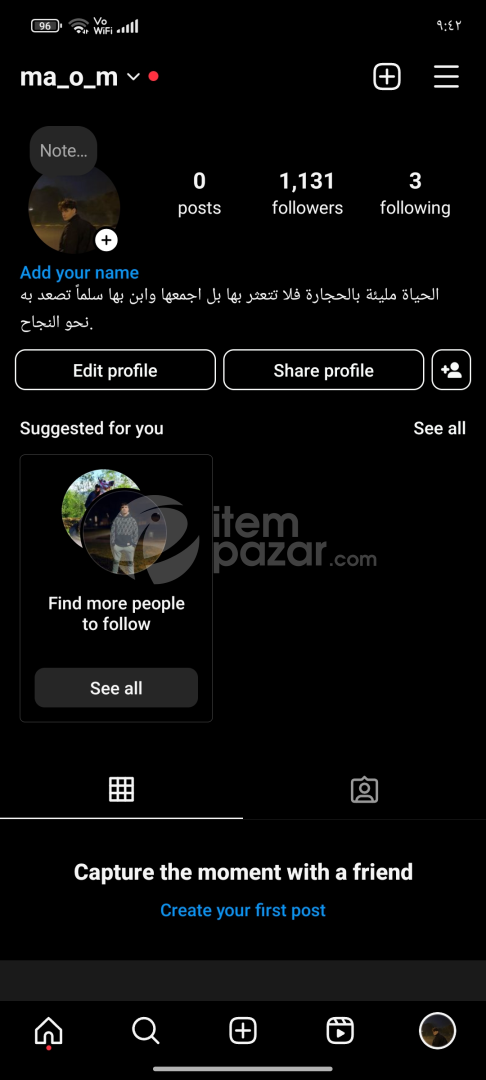Tap Add your name link
Image resolution: width=486 pixels, height=1080 pixels.
point(79,273)
